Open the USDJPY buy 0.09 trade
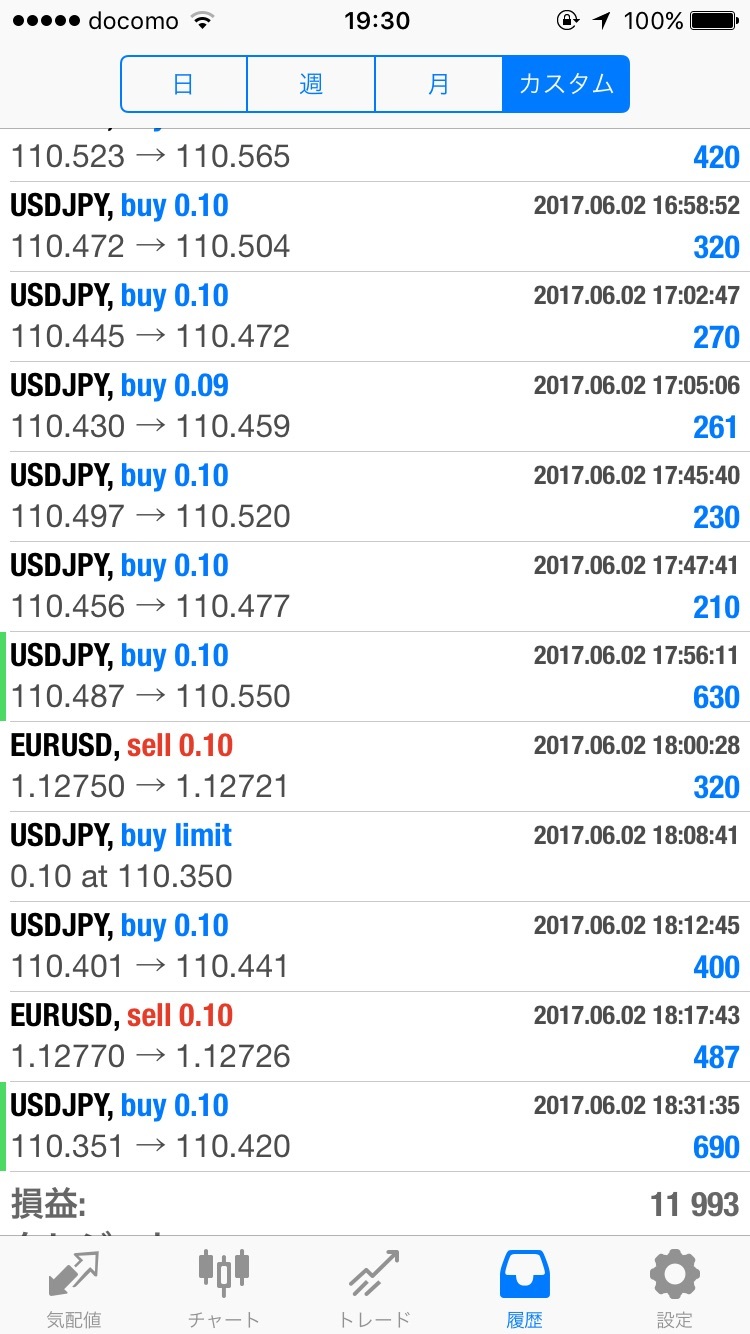This screenshot has height=1334, width=750. pyautogui.click(x=375, y=407)
